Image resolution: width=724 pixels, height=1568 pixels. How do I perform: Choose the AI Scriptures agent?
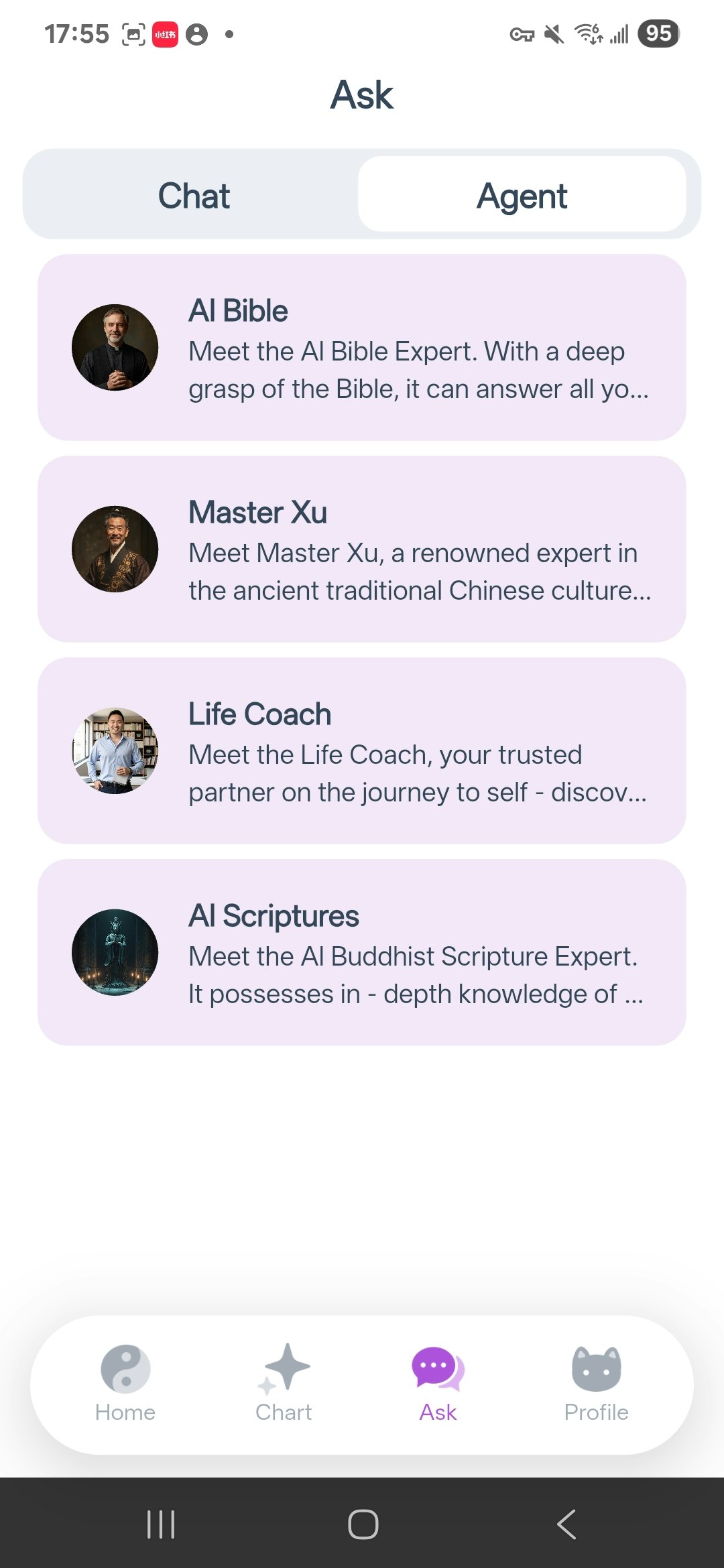click(362, 952)
